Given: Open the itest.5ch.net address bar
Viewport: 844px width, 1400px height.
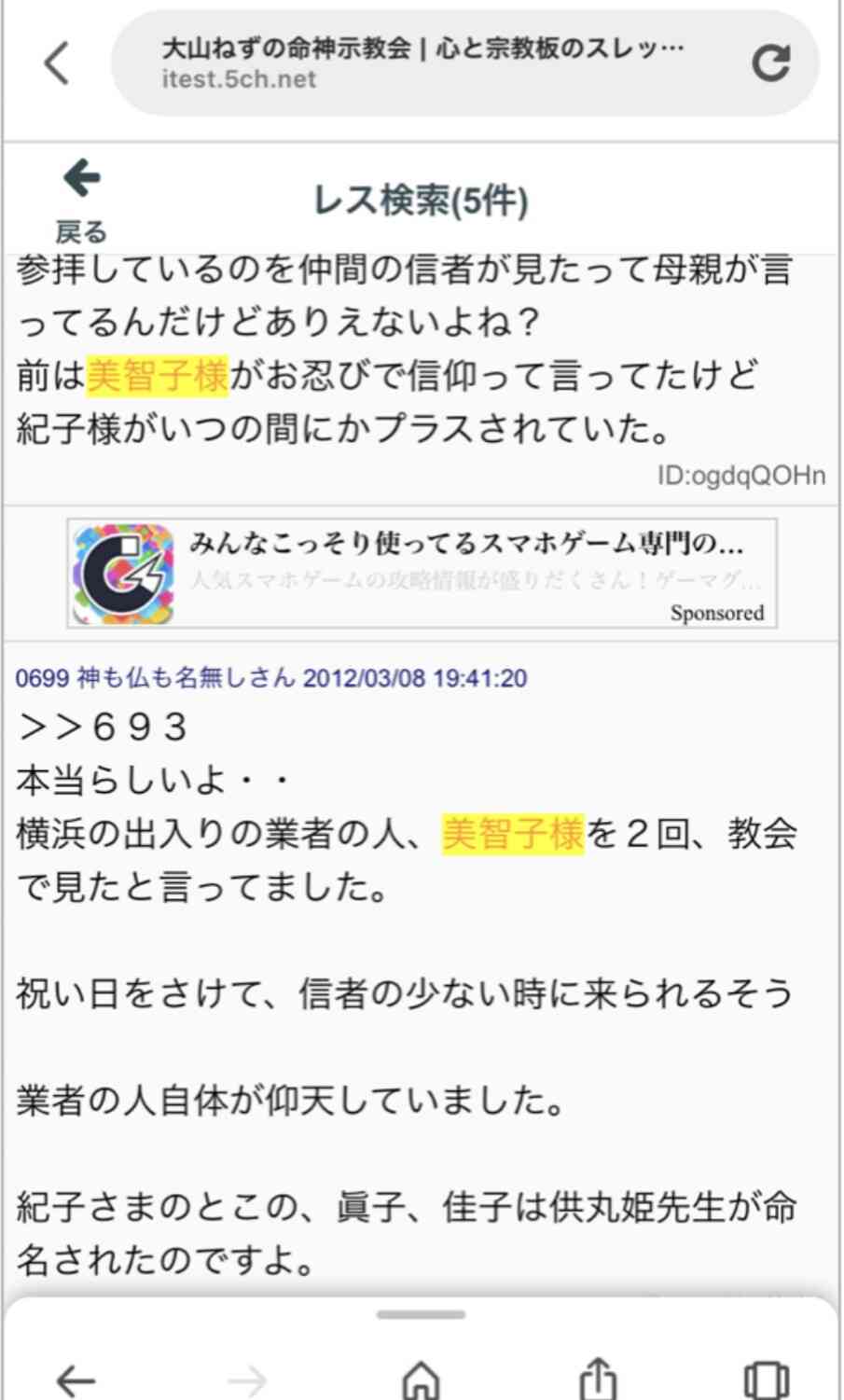Looking at the screenshot, I should tap(423, 62).
